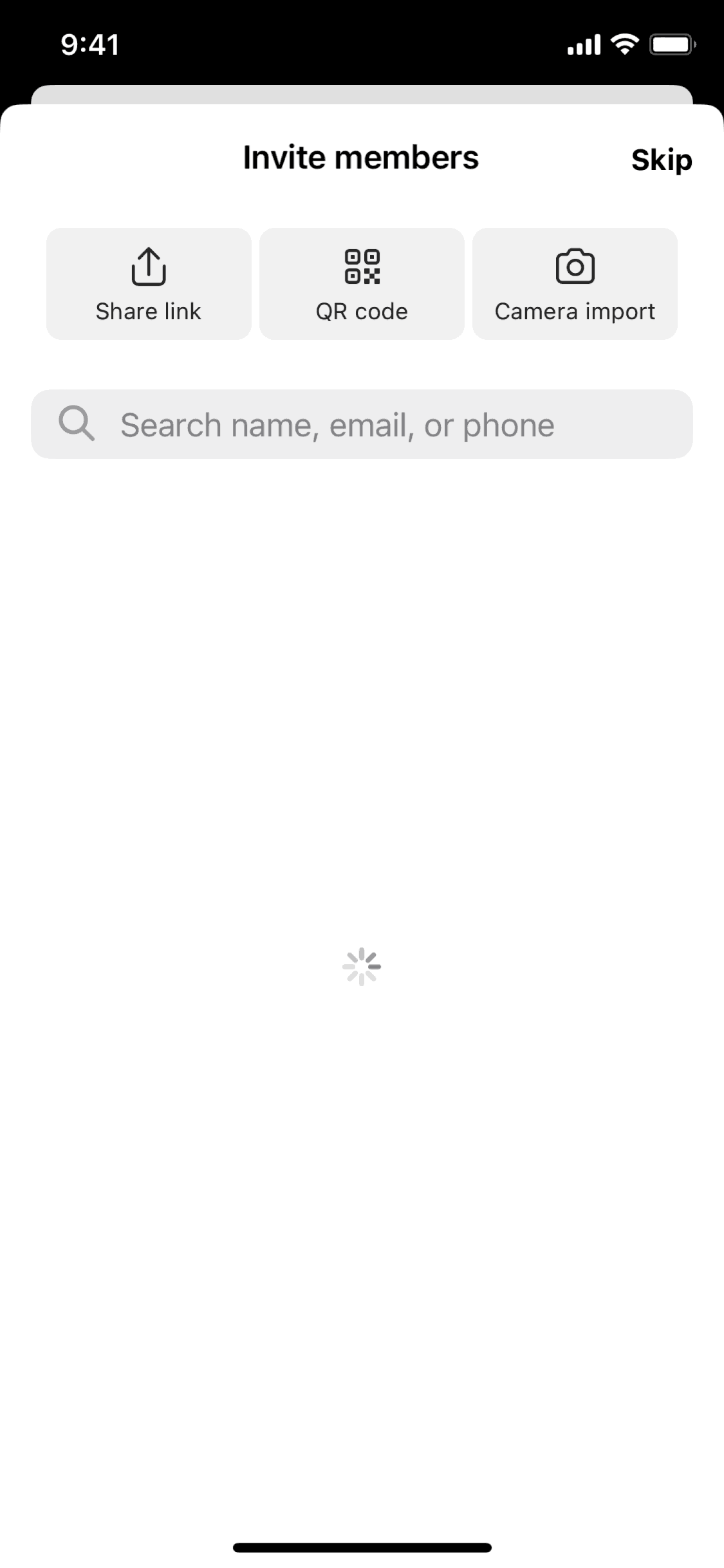Select Camera import
Screen dimensions: 724x1568
(575, 284)
